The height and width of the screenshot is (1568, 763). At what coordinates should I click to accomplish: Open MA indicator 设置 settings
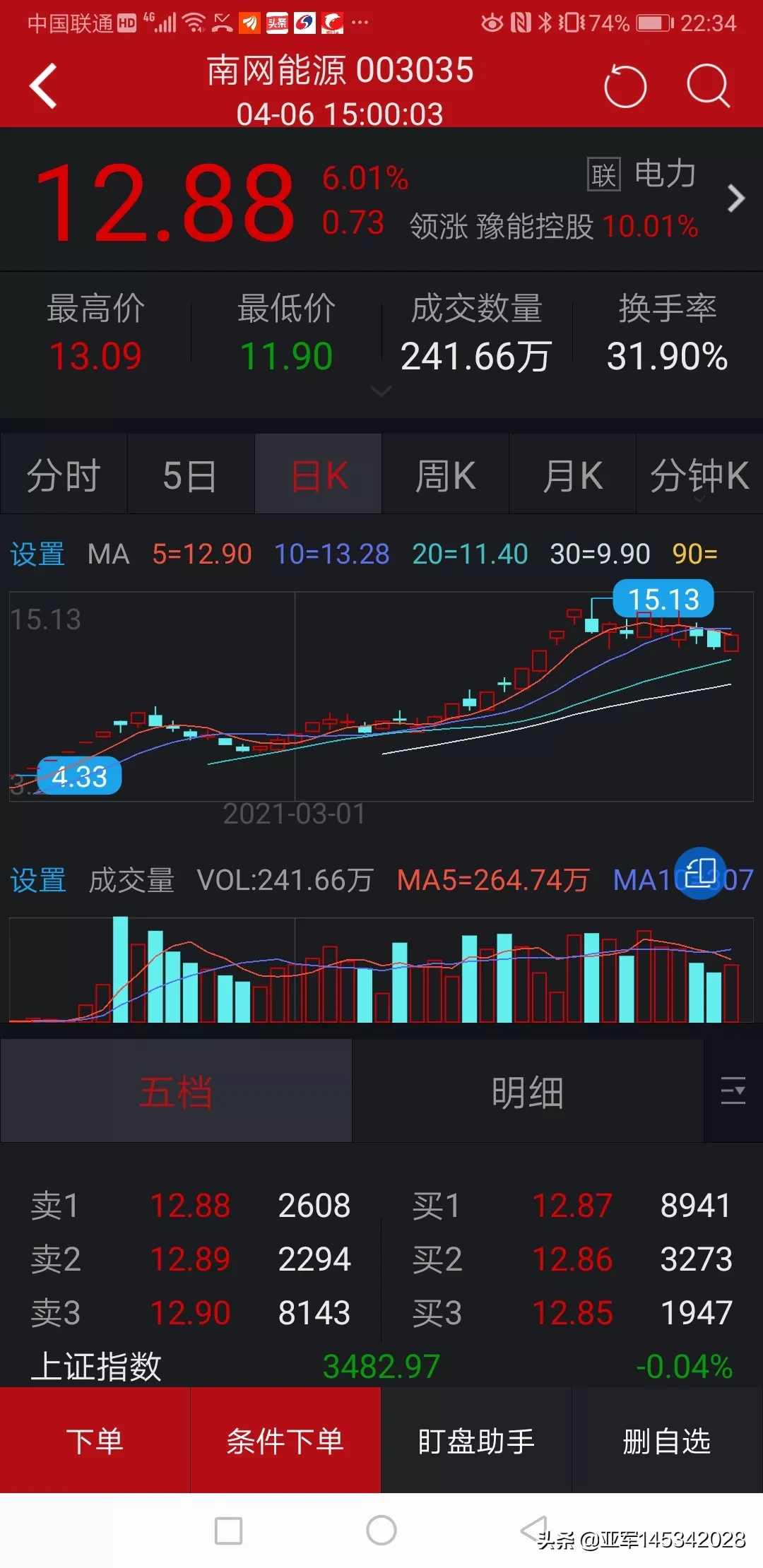coord(37,554)
